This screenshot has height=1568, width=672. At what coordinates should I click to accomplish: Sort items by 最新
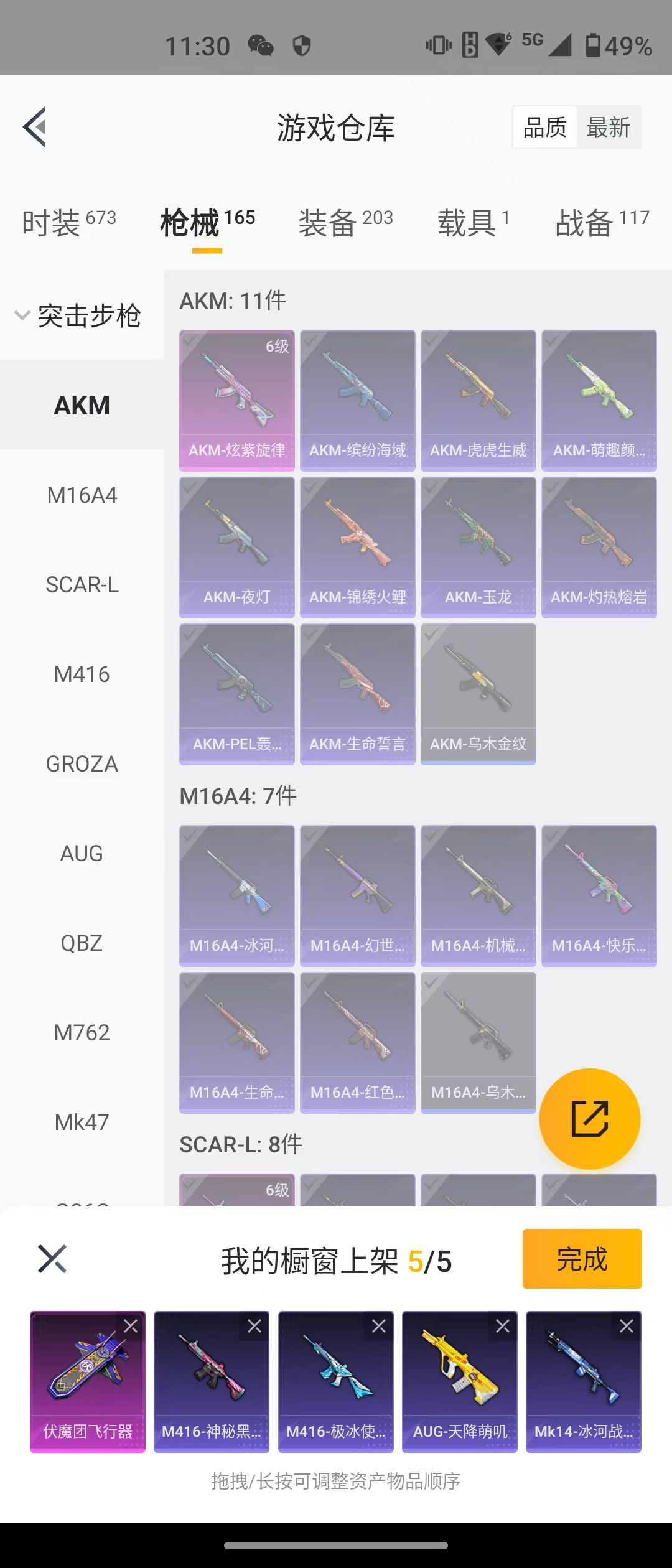[608, 128]
